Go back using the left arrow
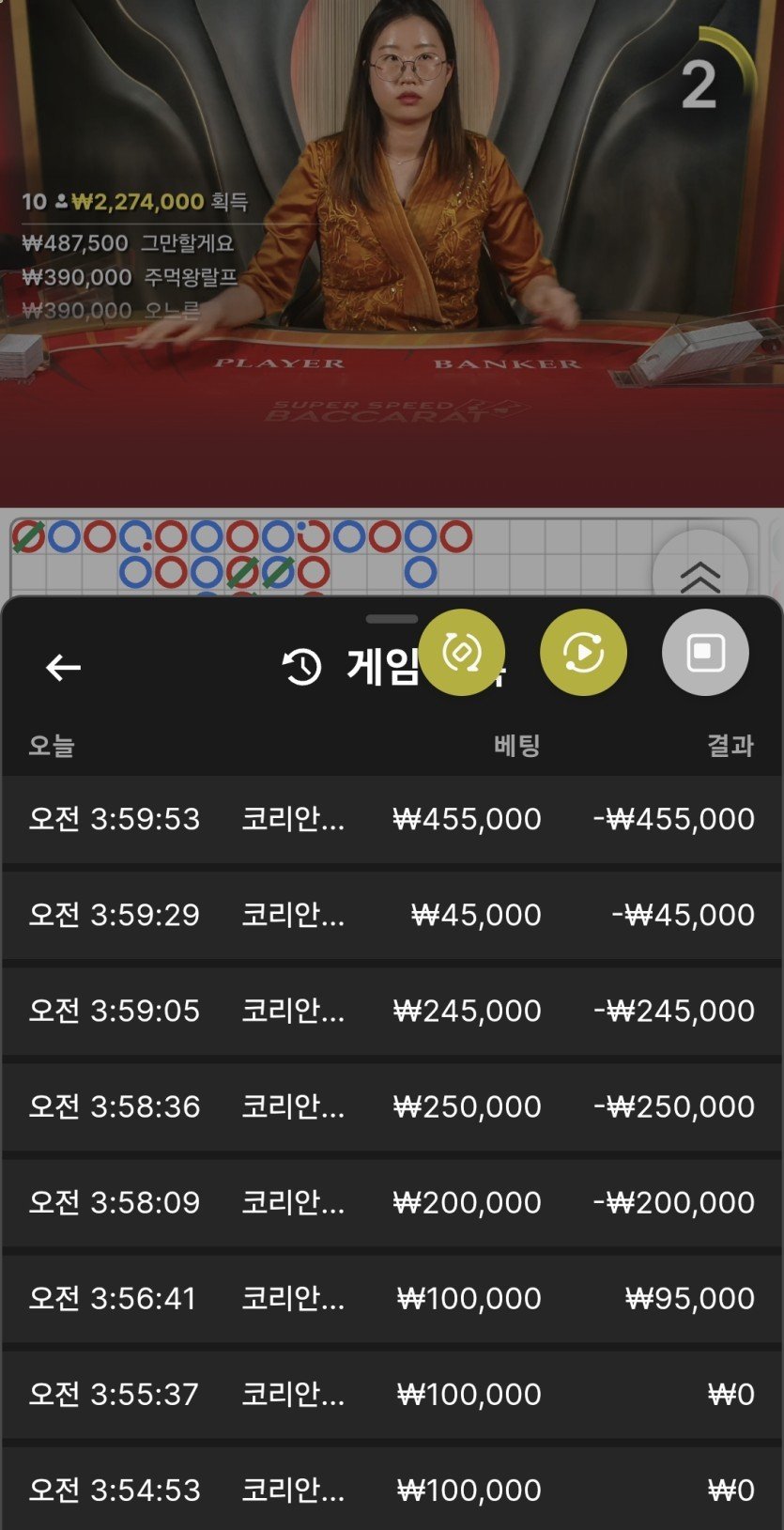This screenshot has height=1530, width=784. 63,668
